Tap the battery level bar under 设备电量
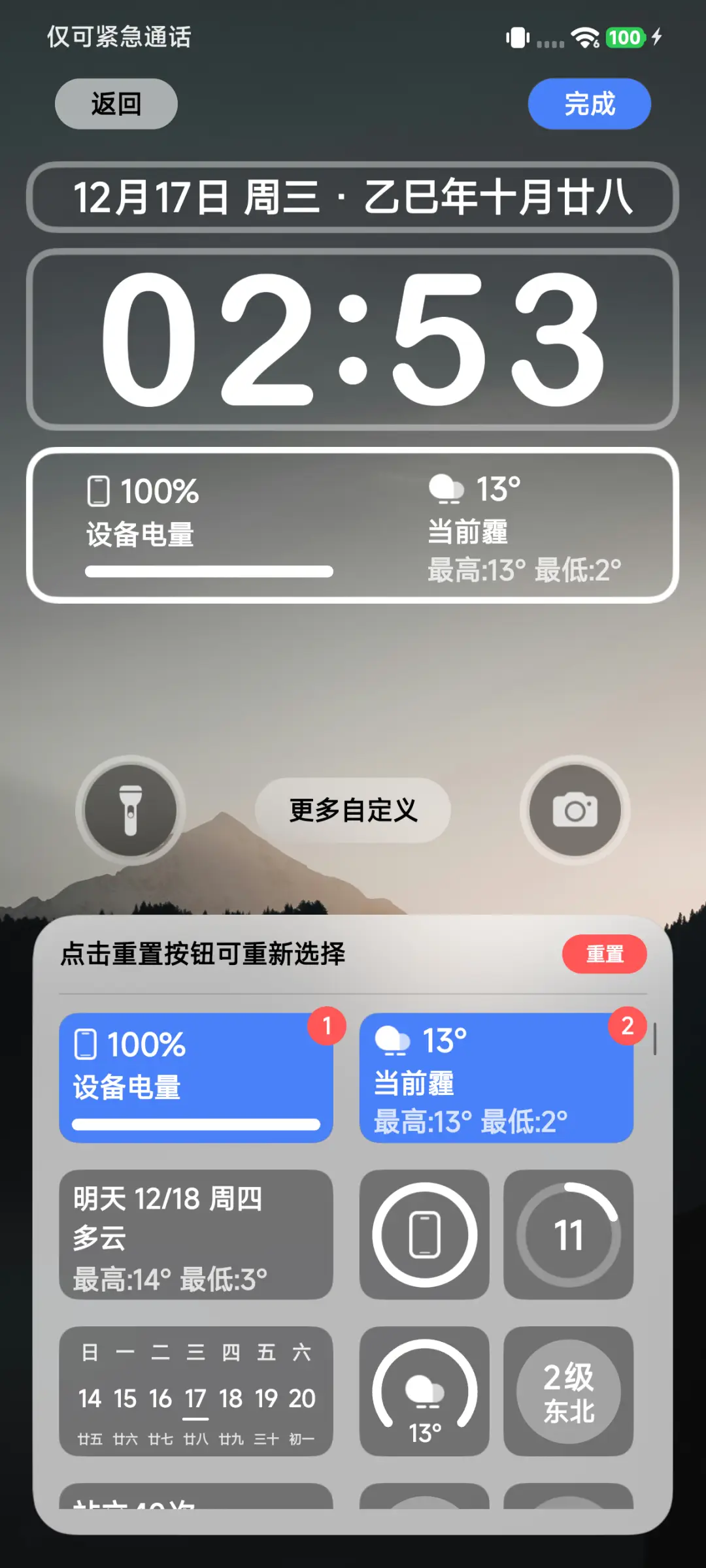 pos(208,572)
